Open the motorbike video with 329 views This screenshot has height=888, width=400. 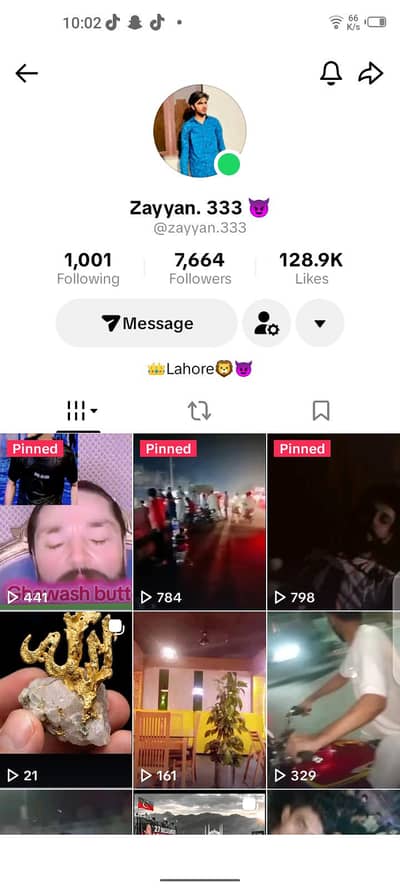tap(334, 700)
